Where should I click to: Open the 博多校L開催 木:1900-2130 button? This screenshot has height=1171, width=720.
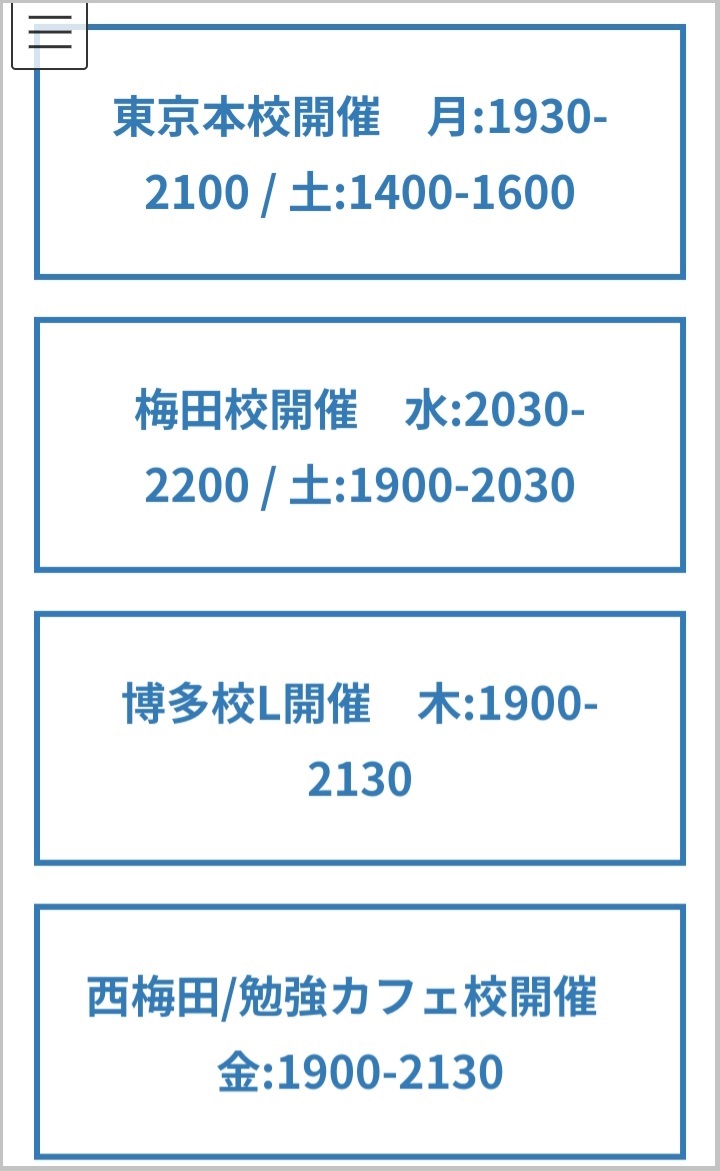(360, 739)
